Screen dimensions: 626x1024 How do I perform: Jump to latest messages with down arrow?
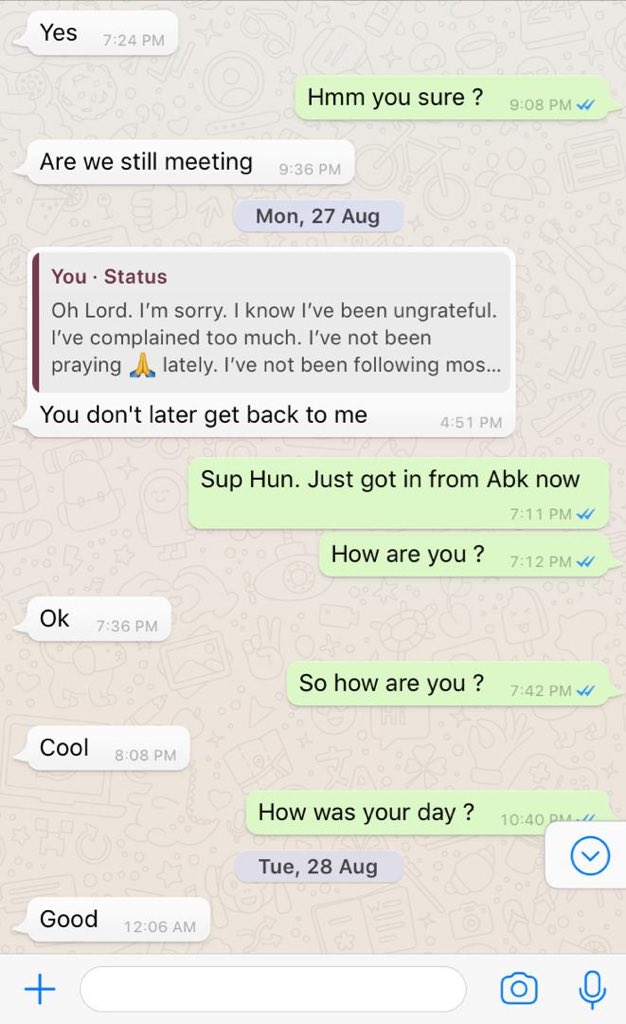tap(589, 855)
